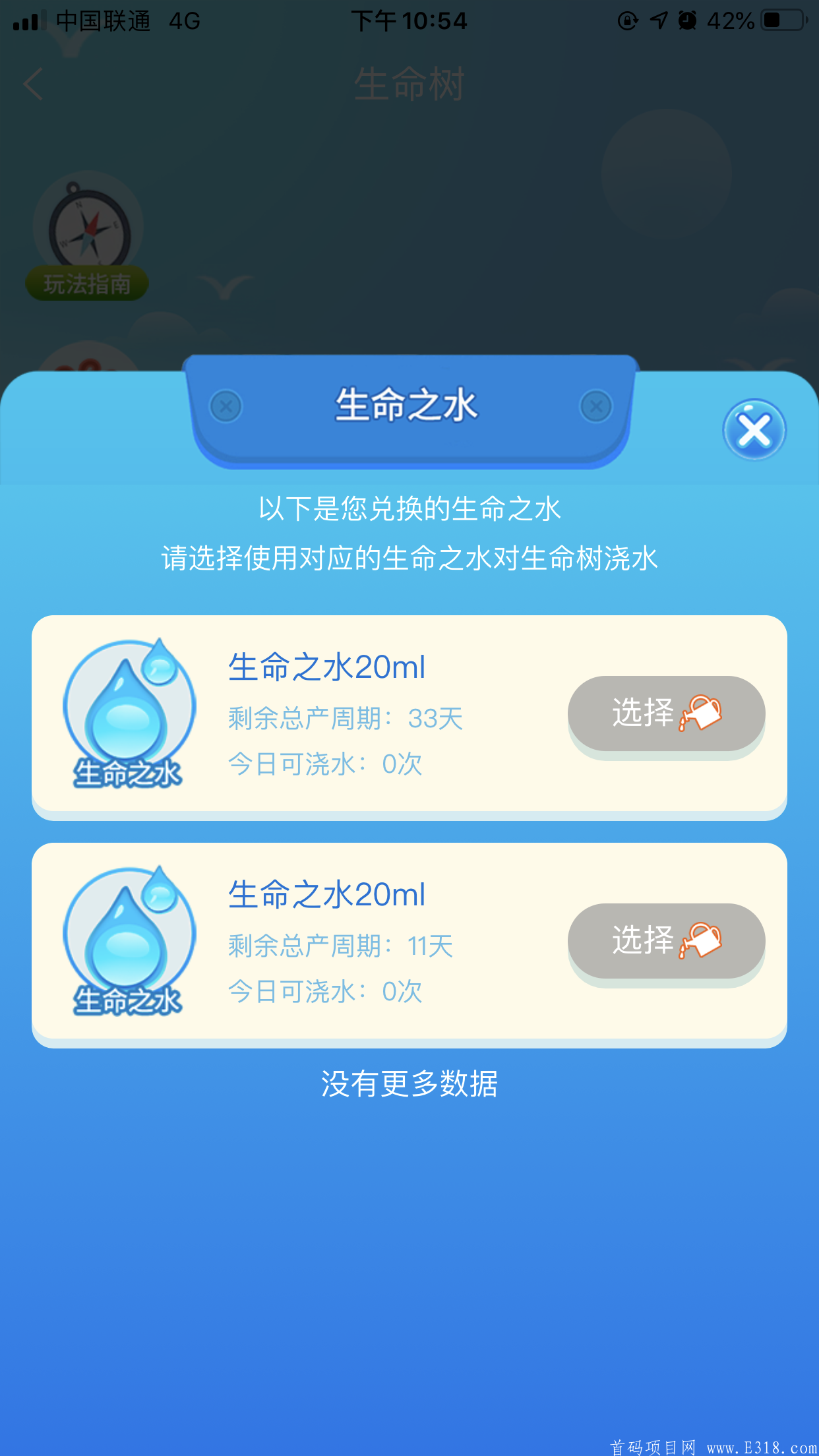Go back using the left chevron arrow
Viewport: 819px width, 1456px height.
pyautogui.click(x=34, y=84)
